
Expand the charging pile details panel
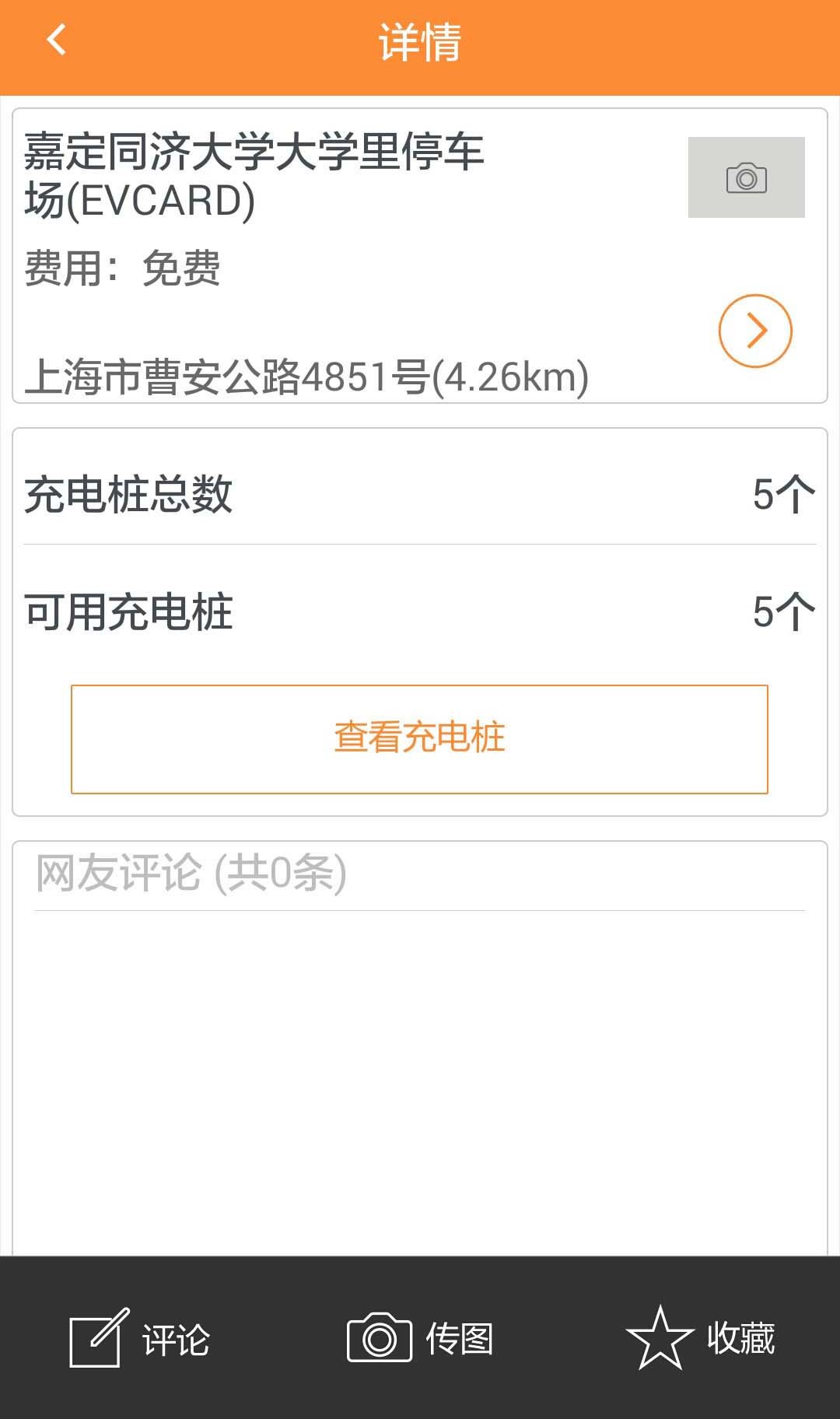point(420,738)
